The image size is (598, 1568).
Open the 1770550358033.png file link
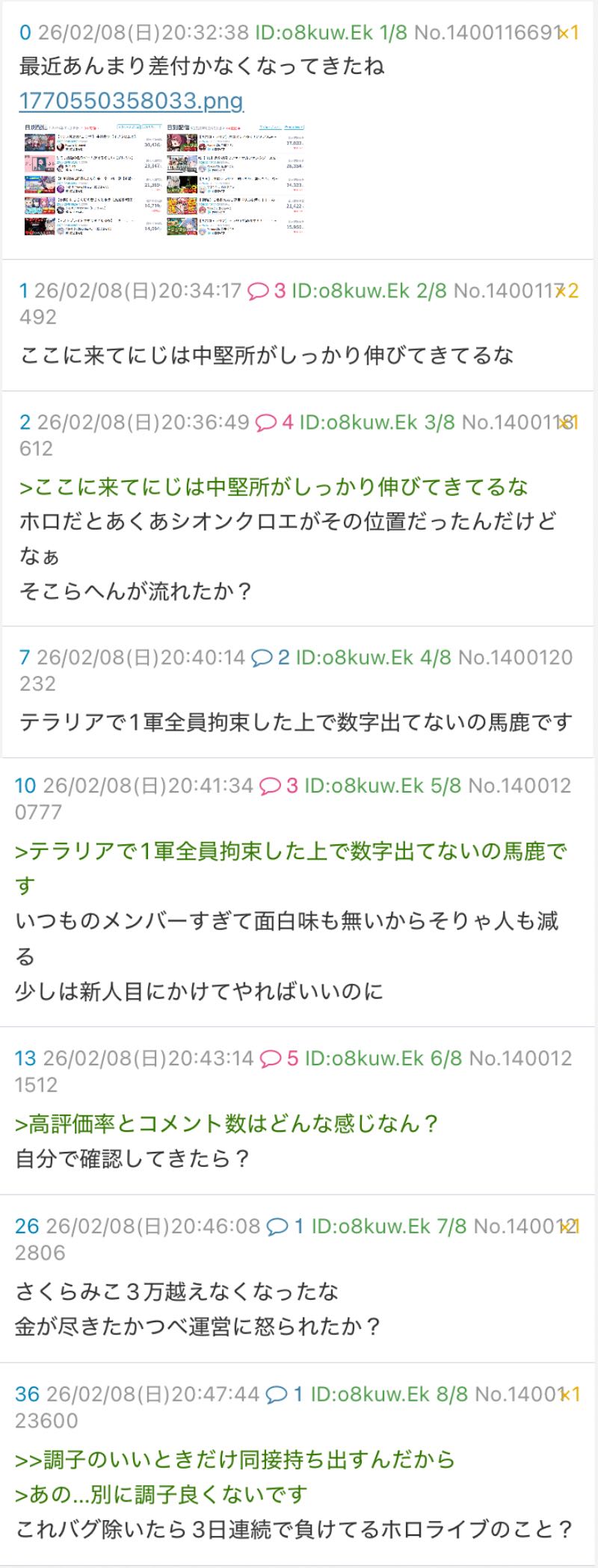tap(131, 101)
